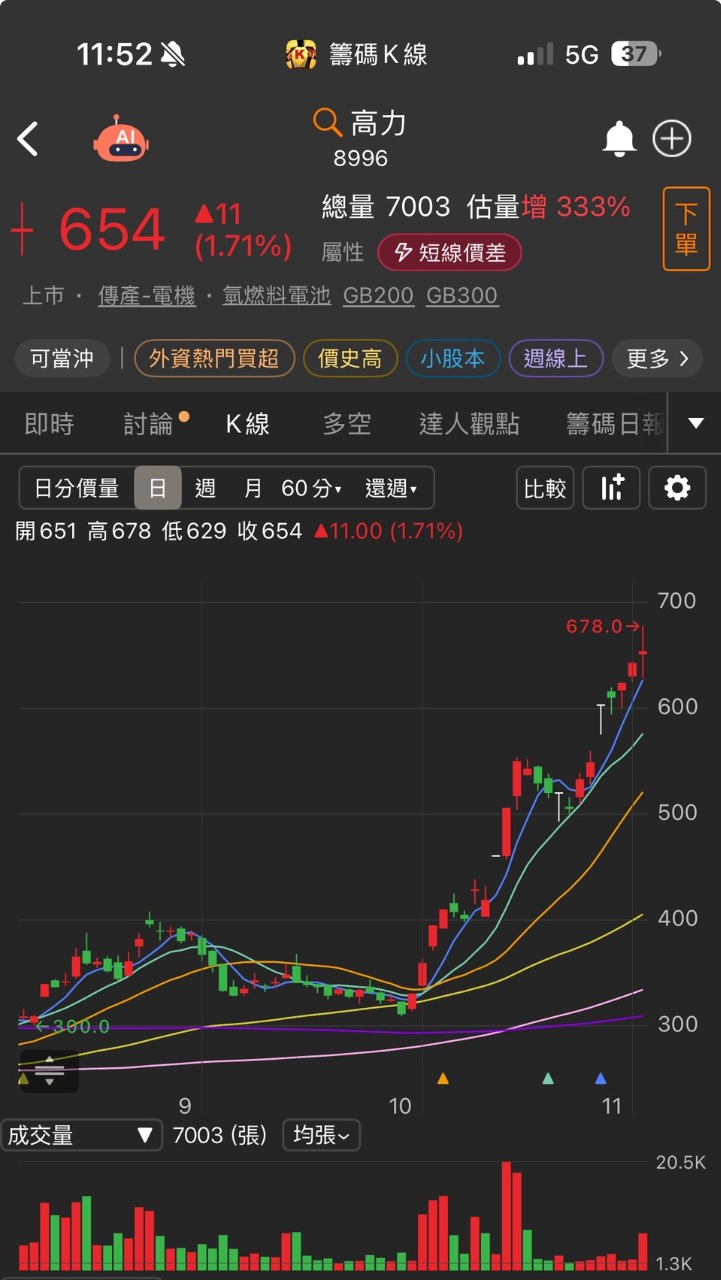Select the 外資熱門買超 tag chip

pyautogui.click(x=214, y=358)
